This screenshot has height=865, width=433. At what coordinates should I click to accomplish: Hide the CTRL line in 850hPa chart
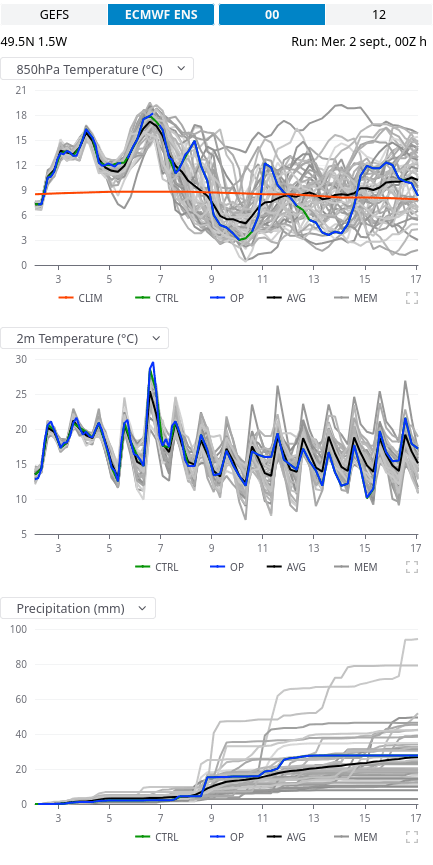pyautogui.click(x=157, y=298)
